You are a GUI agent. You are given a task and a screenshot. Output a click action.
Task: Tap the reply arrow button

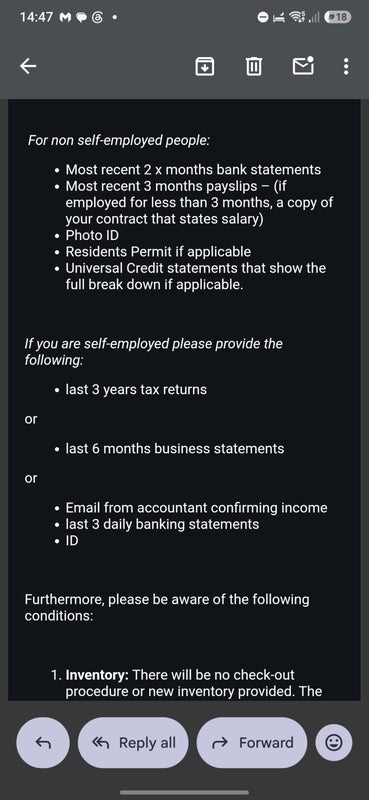pos(43,743)
